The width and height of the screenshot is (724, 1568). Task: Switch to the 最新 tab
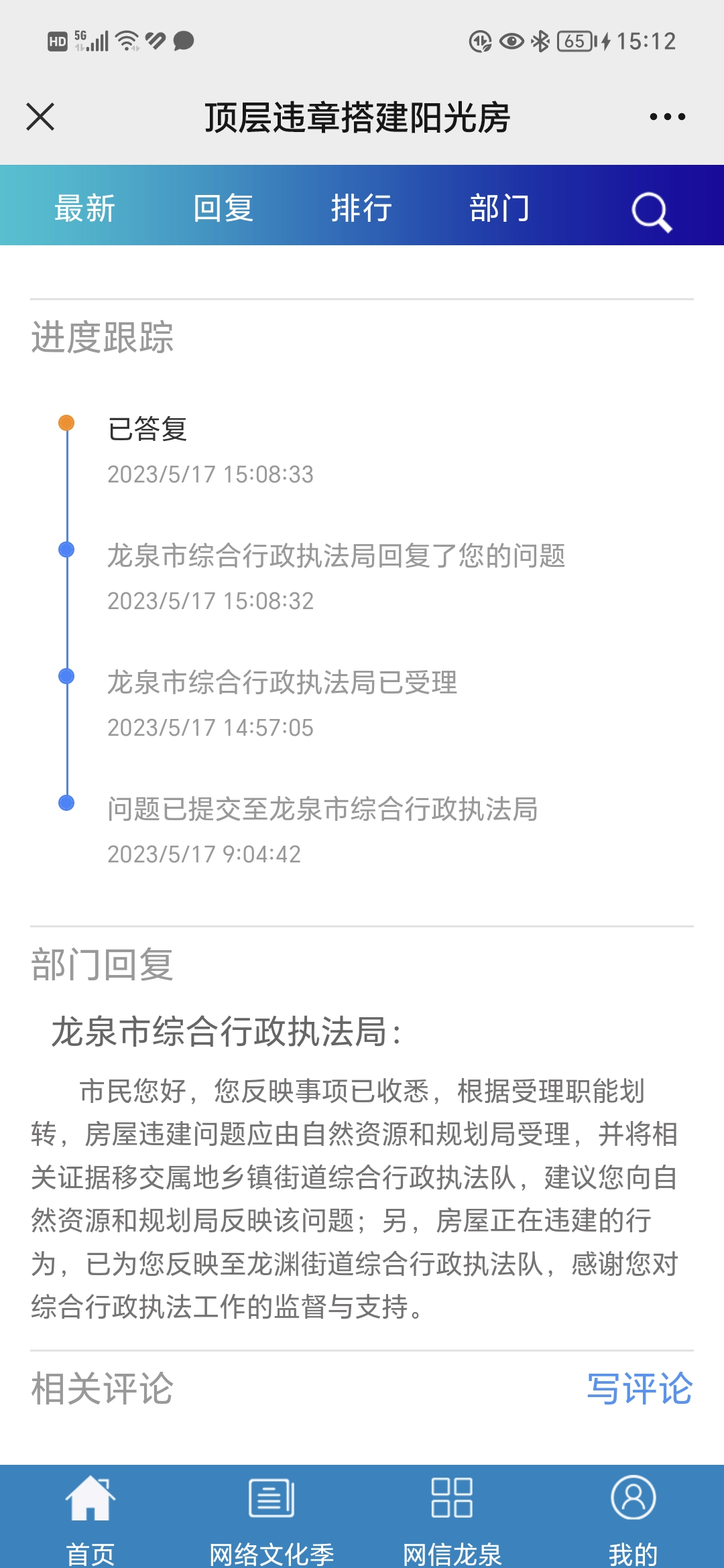[x=85, y=208]
